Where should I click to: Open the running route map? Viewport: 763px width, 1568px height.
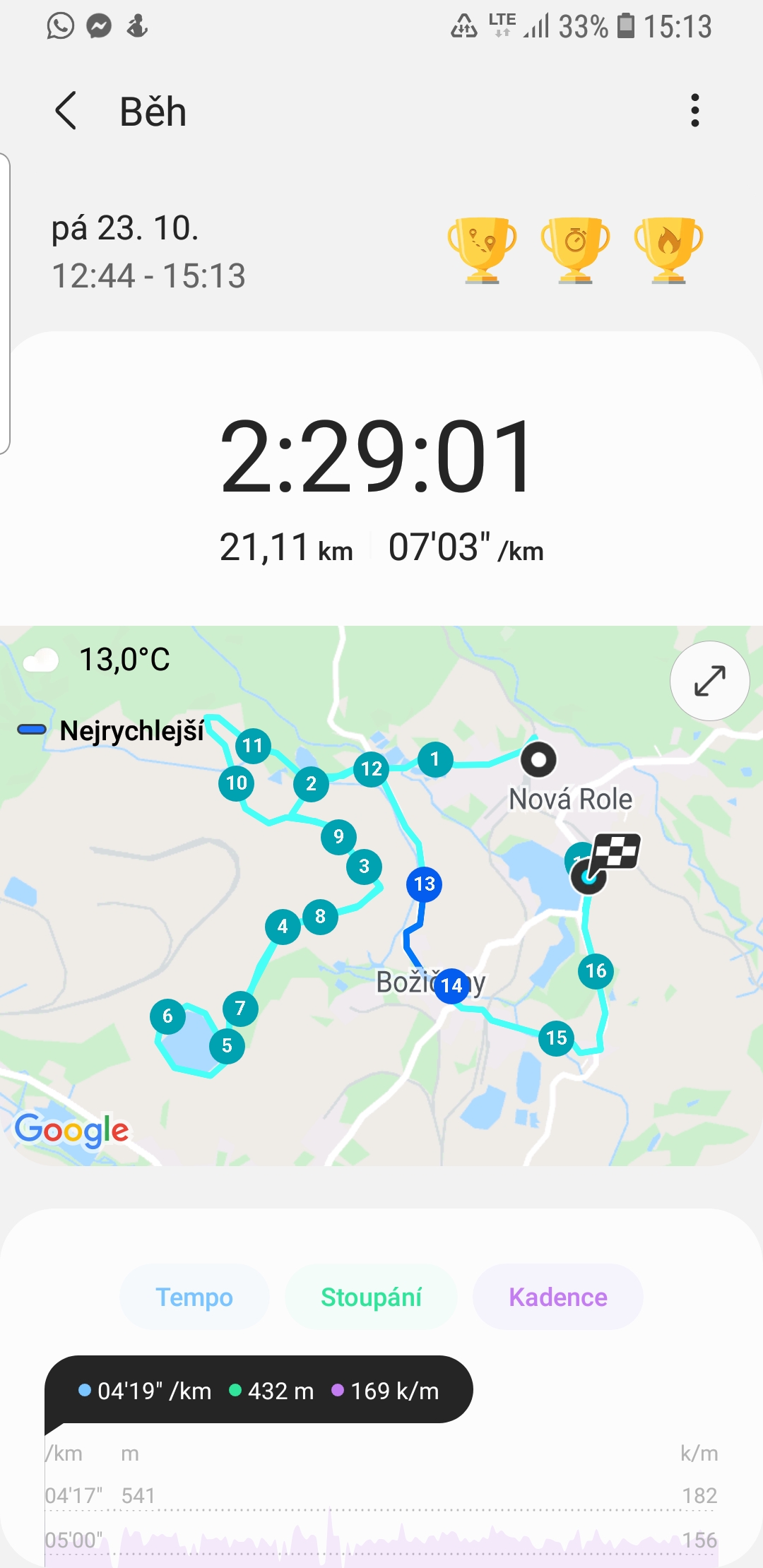(381, 896)
